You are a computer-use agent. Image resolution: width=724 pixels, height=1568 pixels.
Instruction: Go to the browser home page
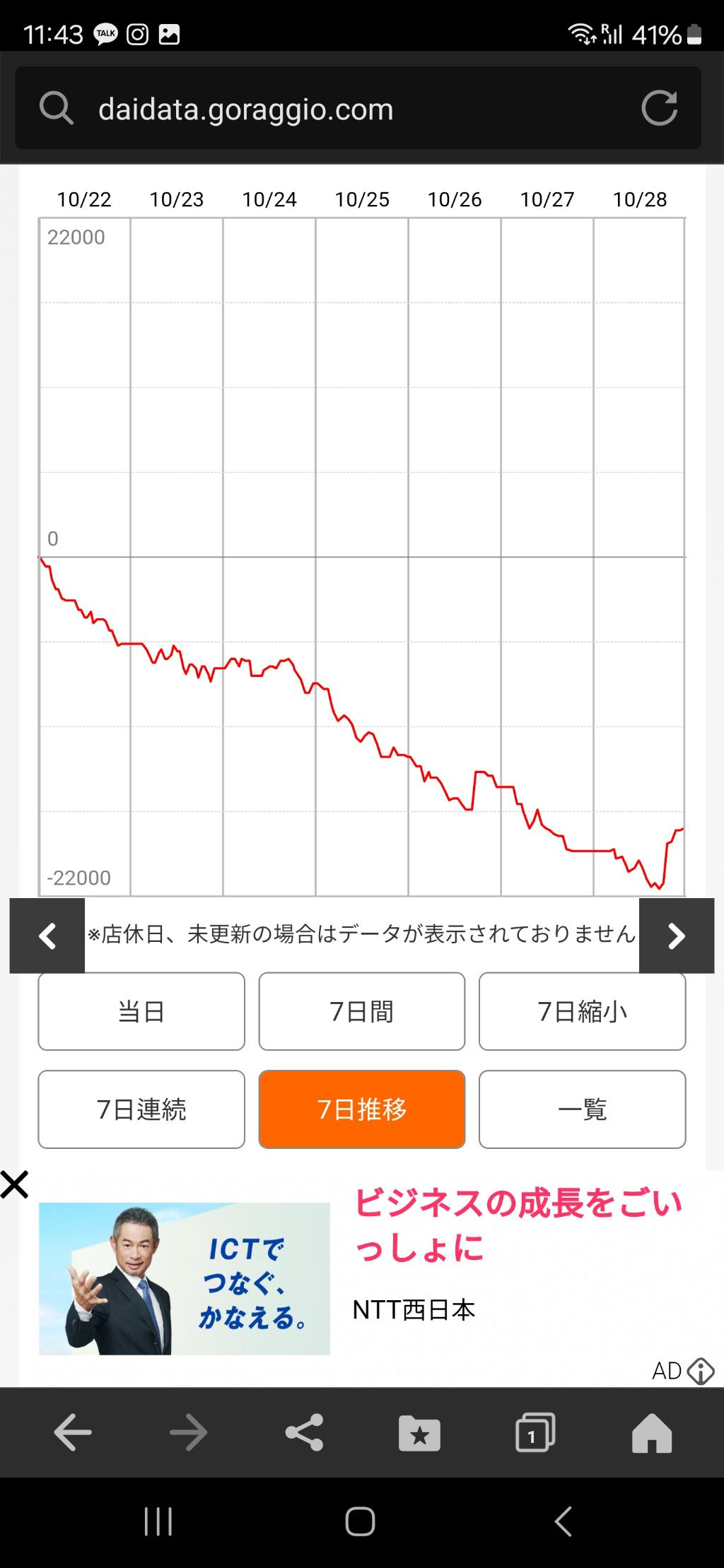(x=651, y=1432)
